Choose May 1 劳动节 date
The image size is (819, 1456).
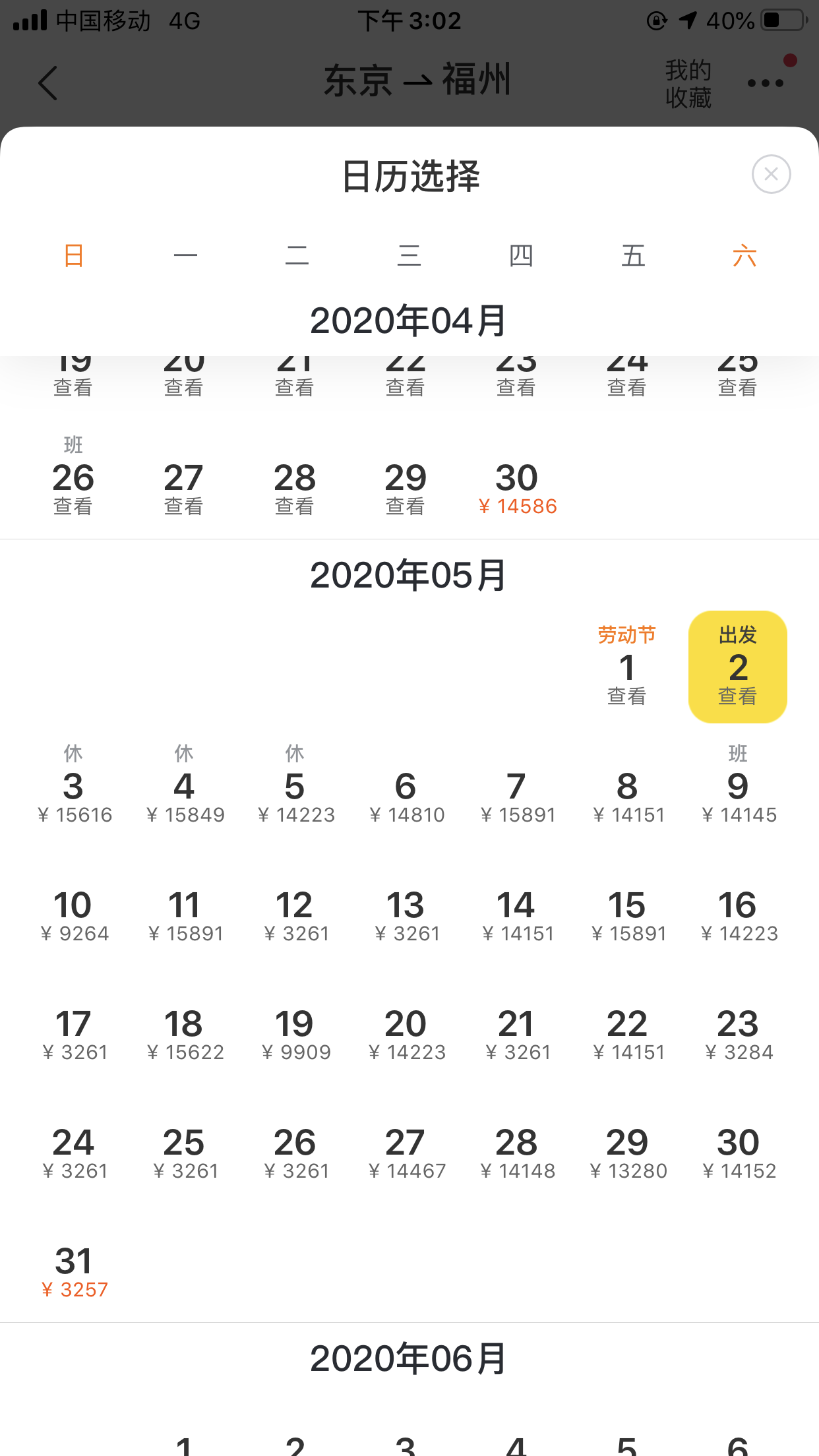(627, 667)
